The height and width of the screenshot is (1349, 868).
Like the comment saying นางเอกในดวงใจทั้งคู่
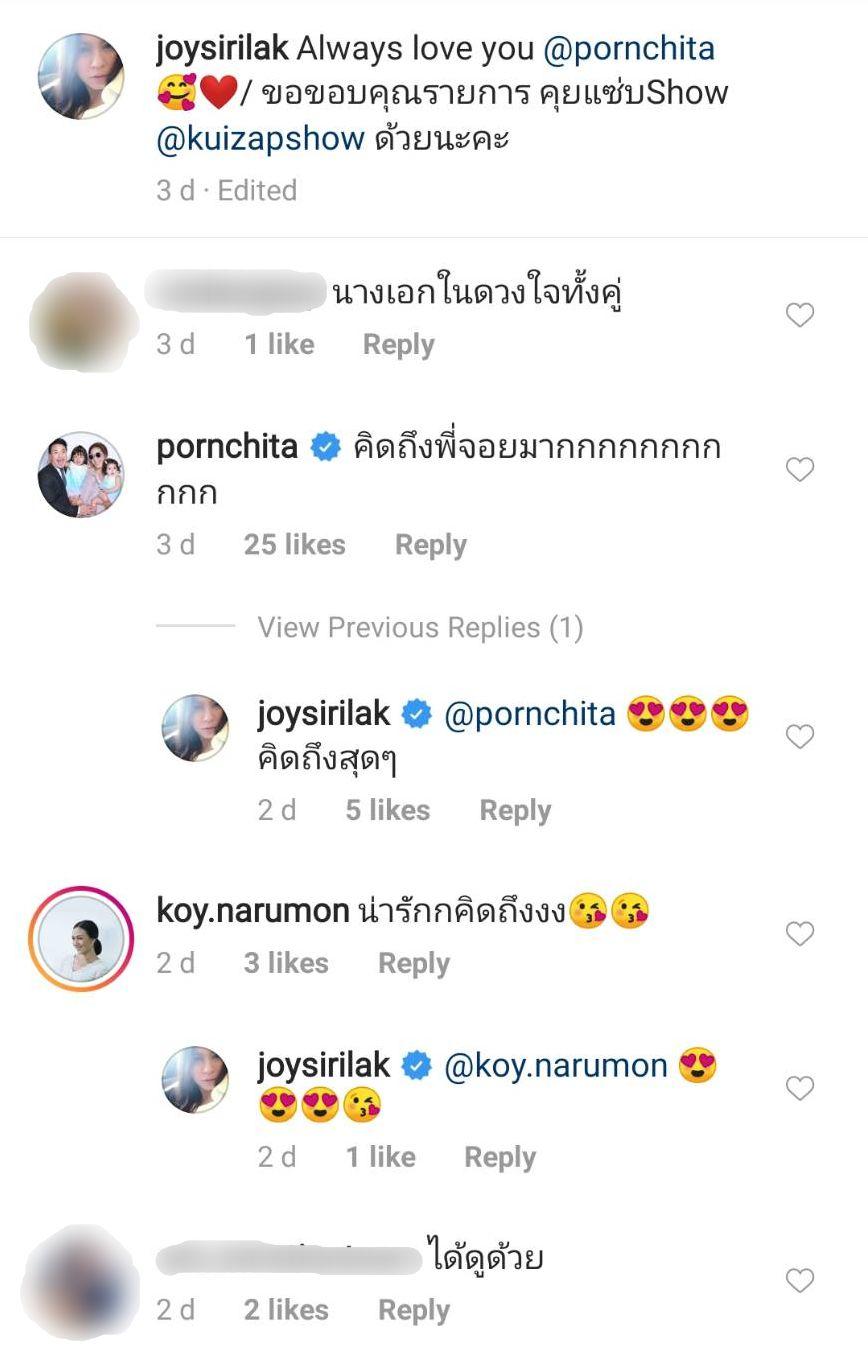(x=800, y=316)
